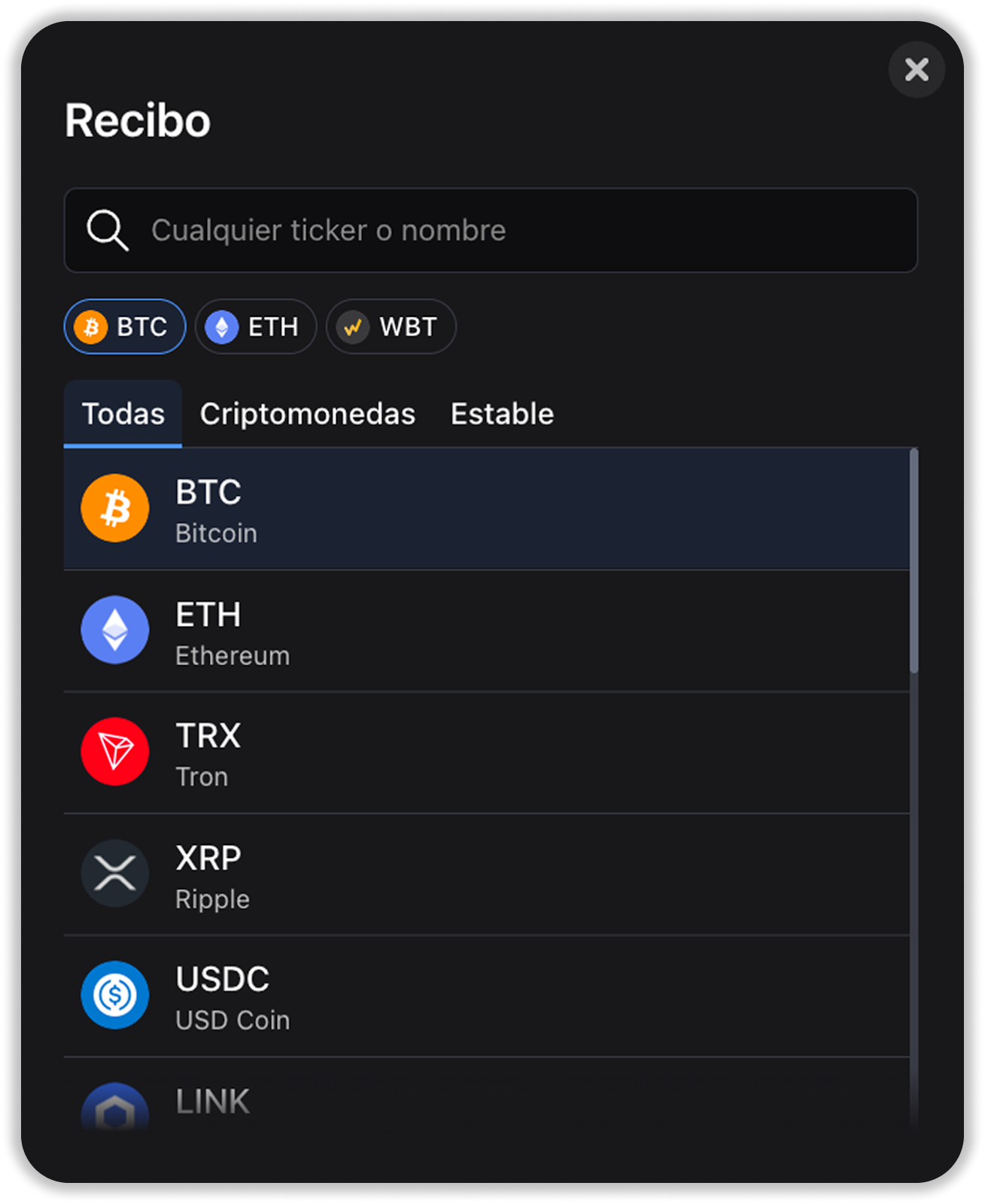Pick the Tron TRX row
Image resolution: width=985 pixels, height=1204 pixels.
click(486, 753)
